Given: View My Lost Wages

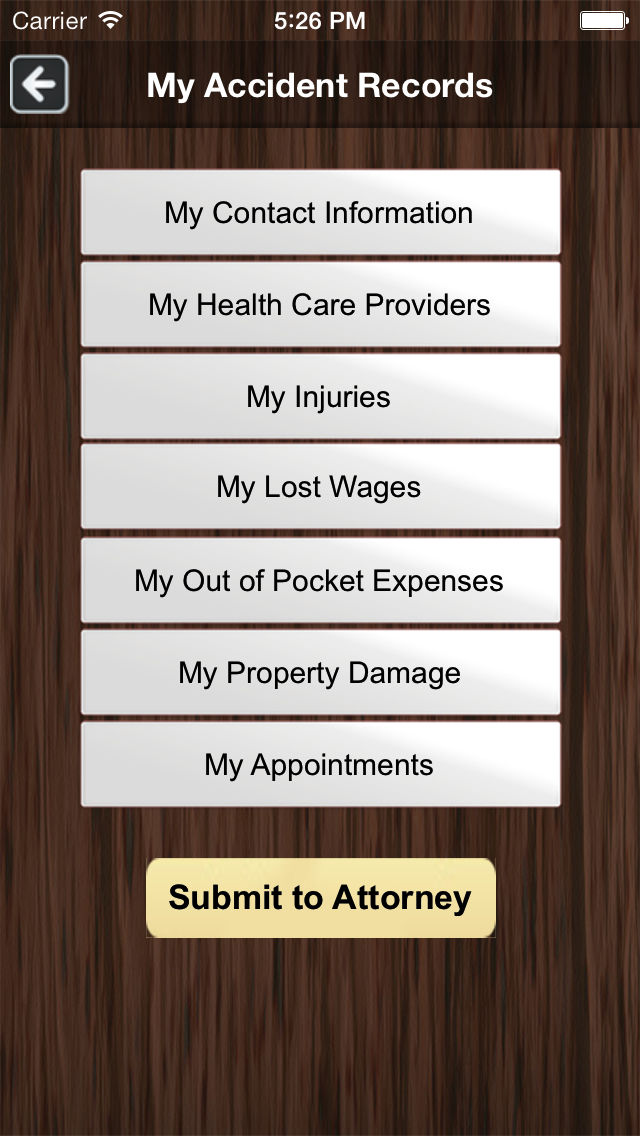Looking at the screenshot, I should click(320, 487).
